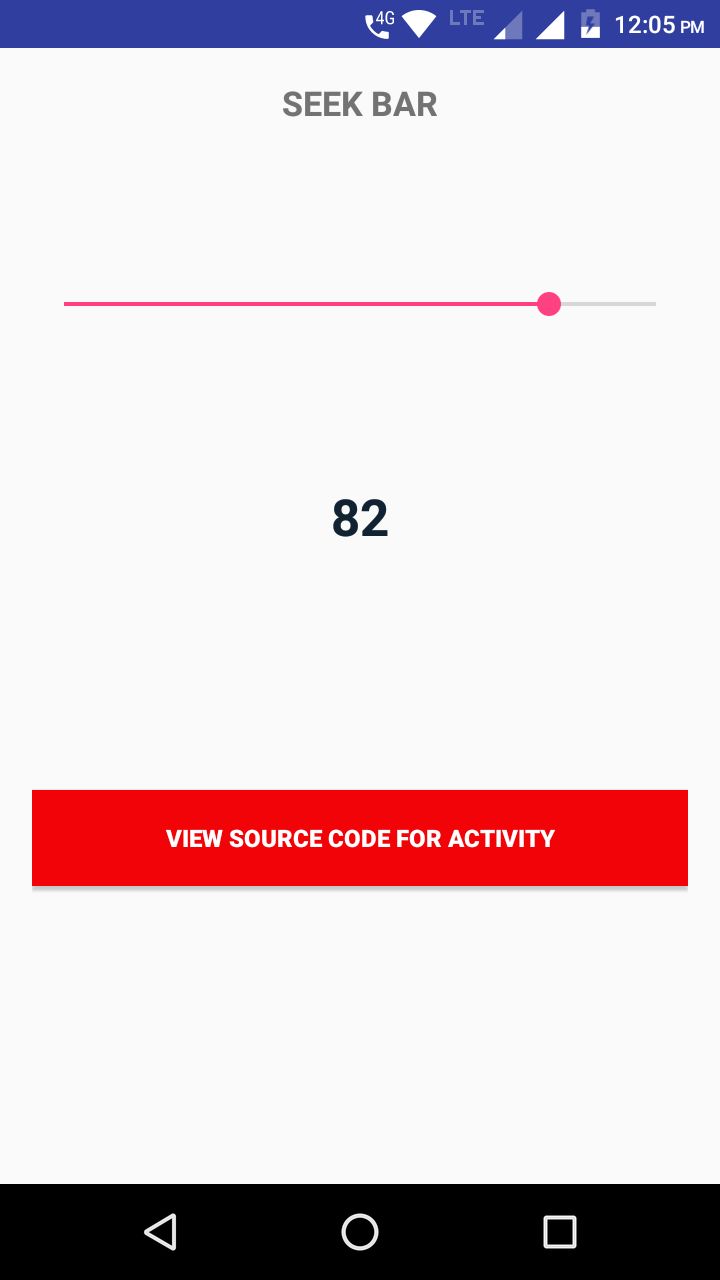Open the recent apps square button
This screenshot has width=720, height=1280.
tap(560, 1232)
